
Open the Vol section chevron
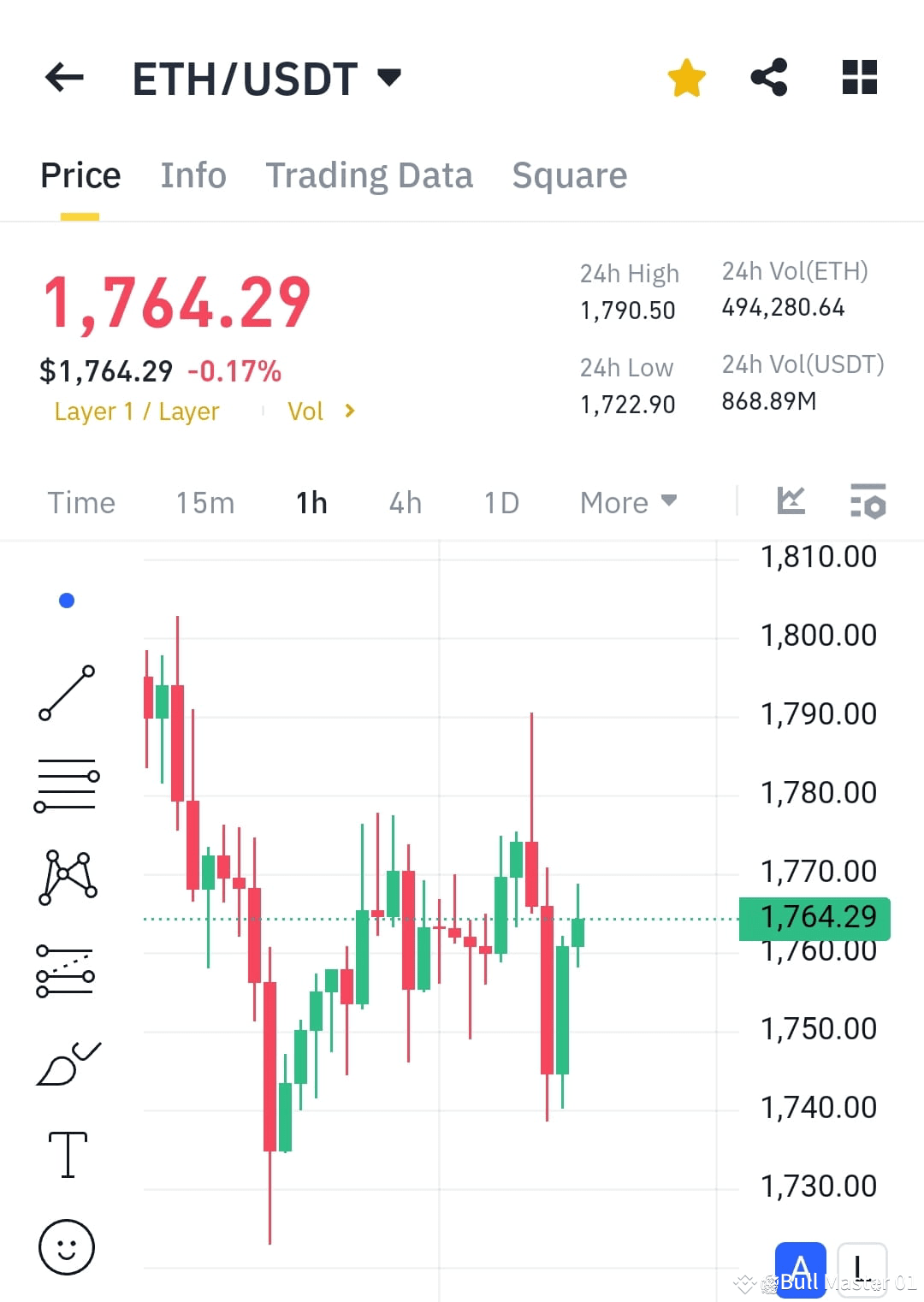point(350,411)
